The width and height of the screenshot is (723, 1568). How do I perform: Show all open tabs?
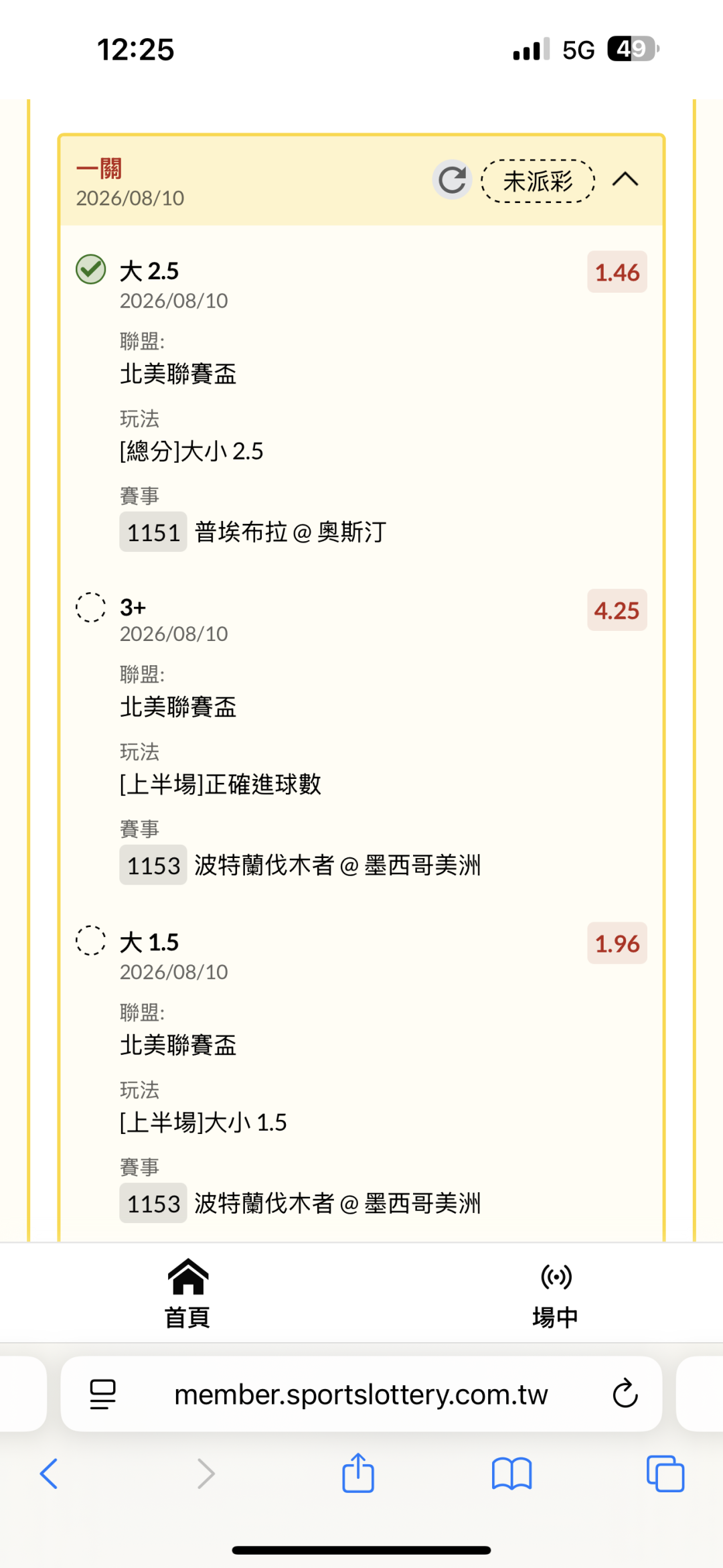point(665,1473)
